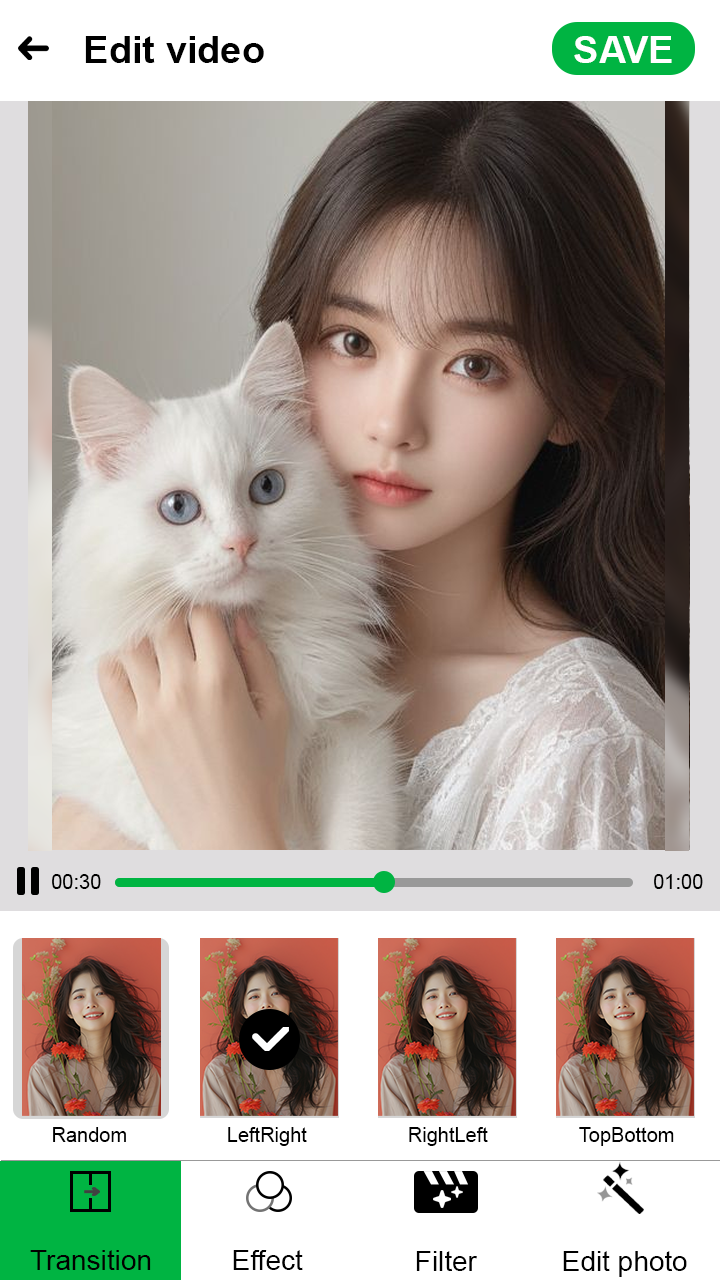Tap the video progress bar

click(x=374, y=882)
